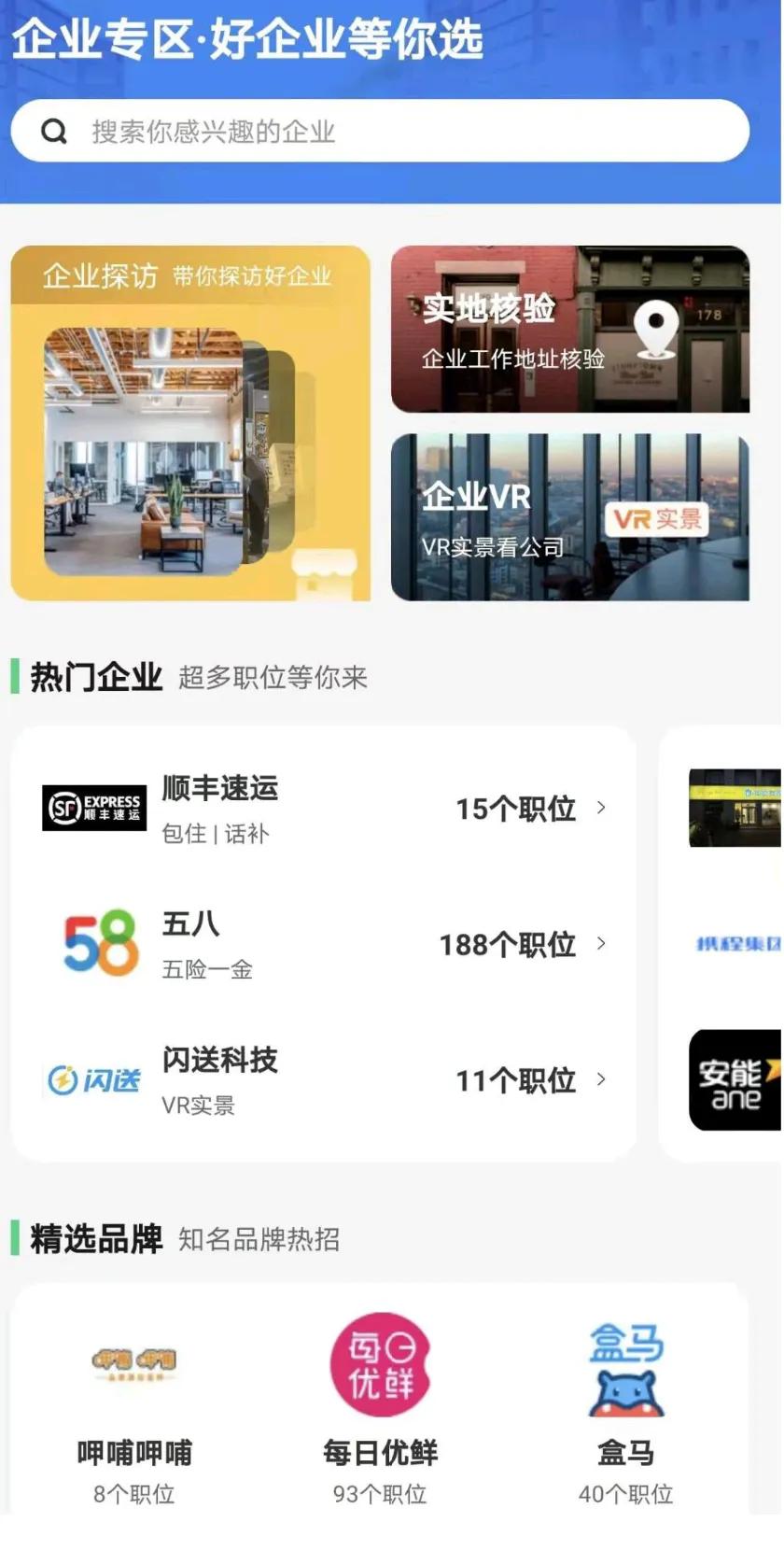Open the 企业VR panorama card
This screenshot has height=1550, width=784.
[570, 515]
